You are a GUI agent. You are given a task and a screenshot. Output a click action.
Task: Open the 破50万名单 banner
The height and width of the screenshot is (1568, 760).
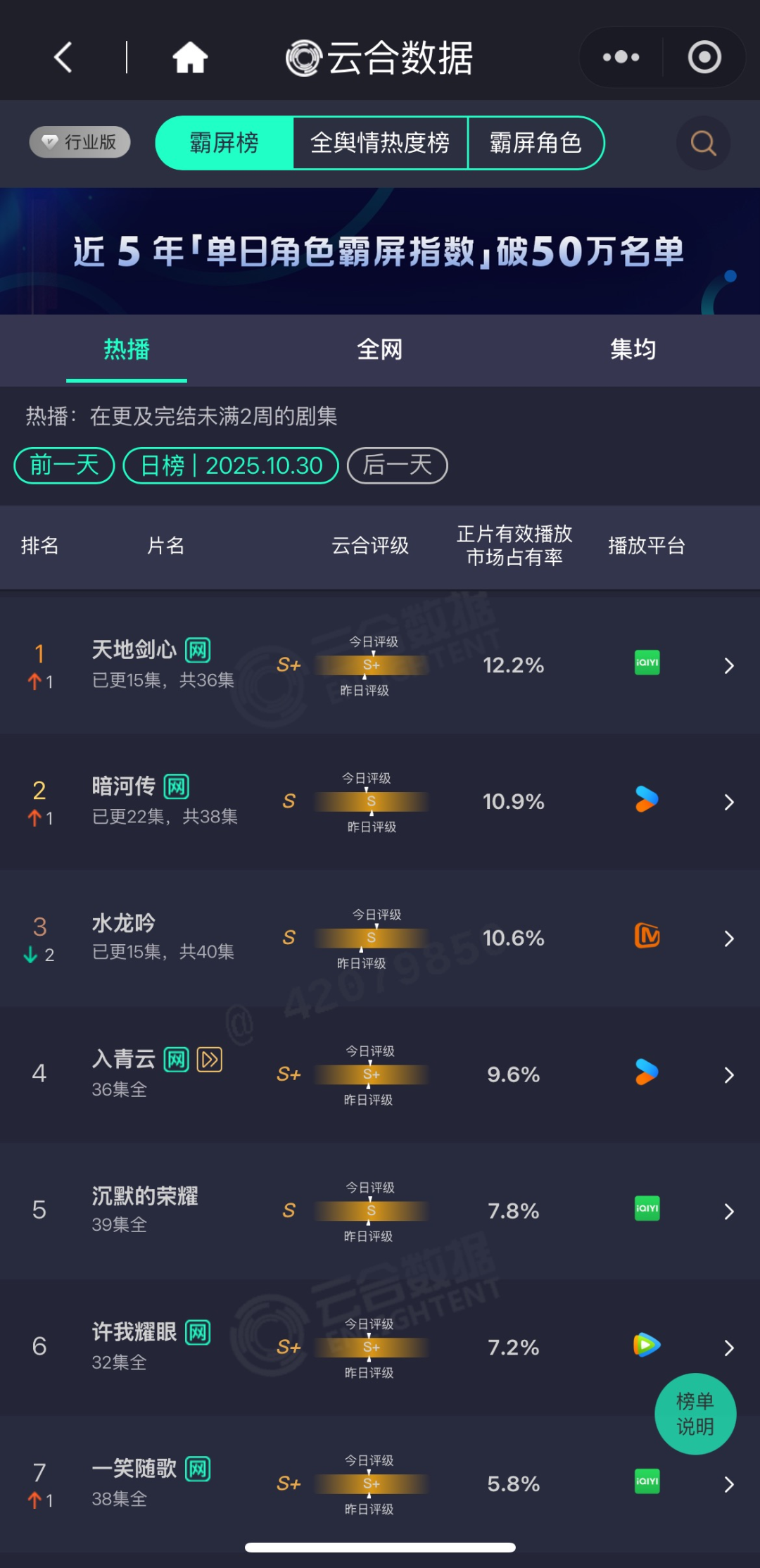tap(380, 251)
